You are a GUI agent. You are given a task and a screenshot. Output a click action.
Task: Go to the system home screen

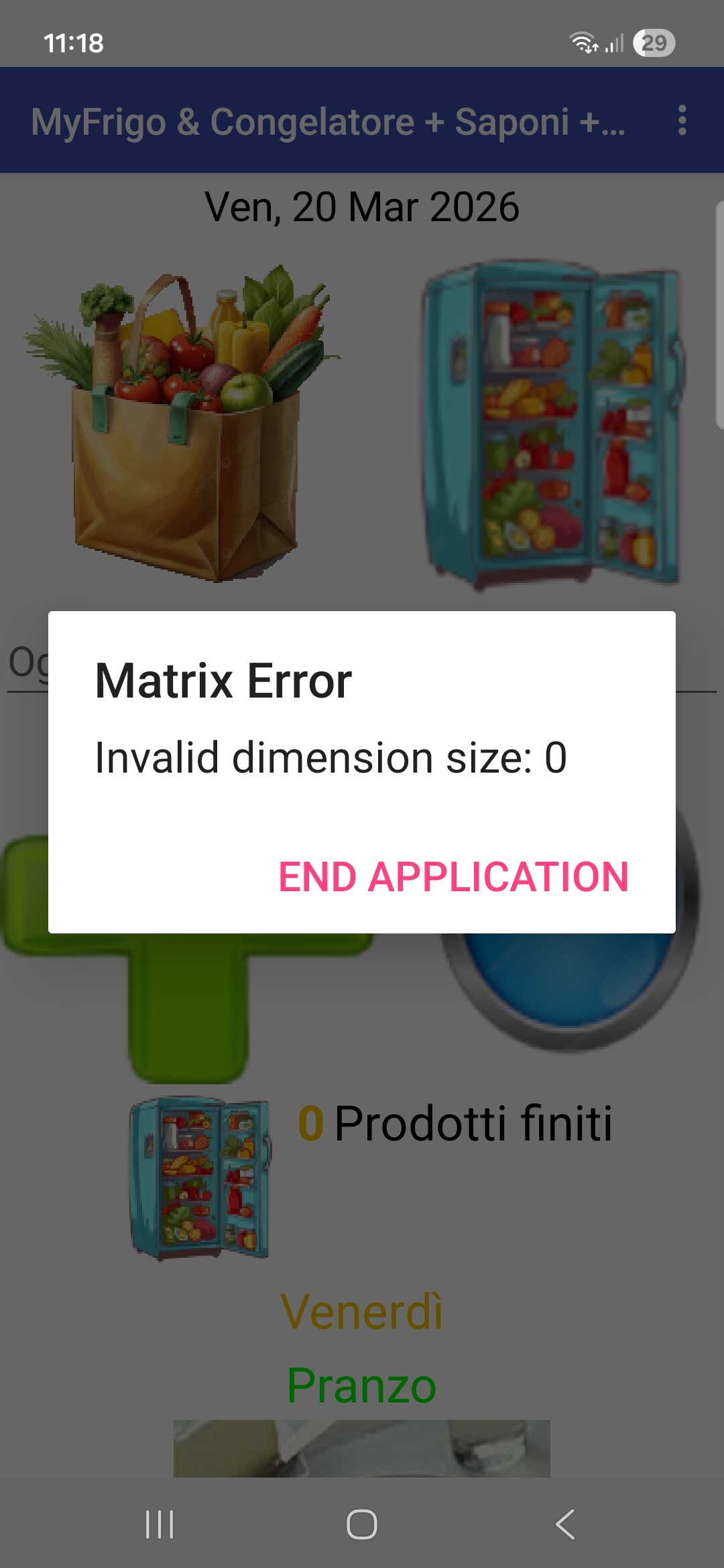[362, 1524]
